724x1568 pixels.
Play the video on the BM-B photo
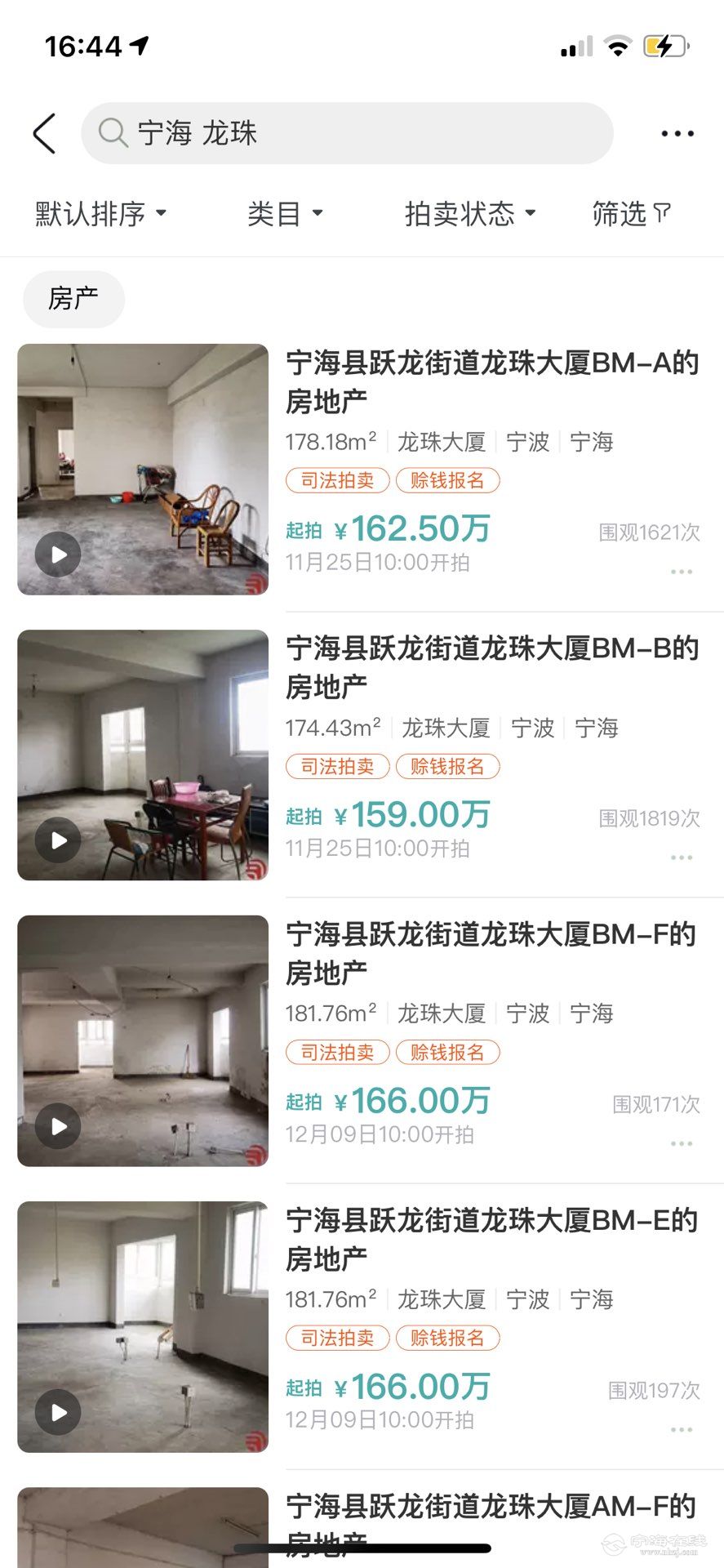coord(58,840)
